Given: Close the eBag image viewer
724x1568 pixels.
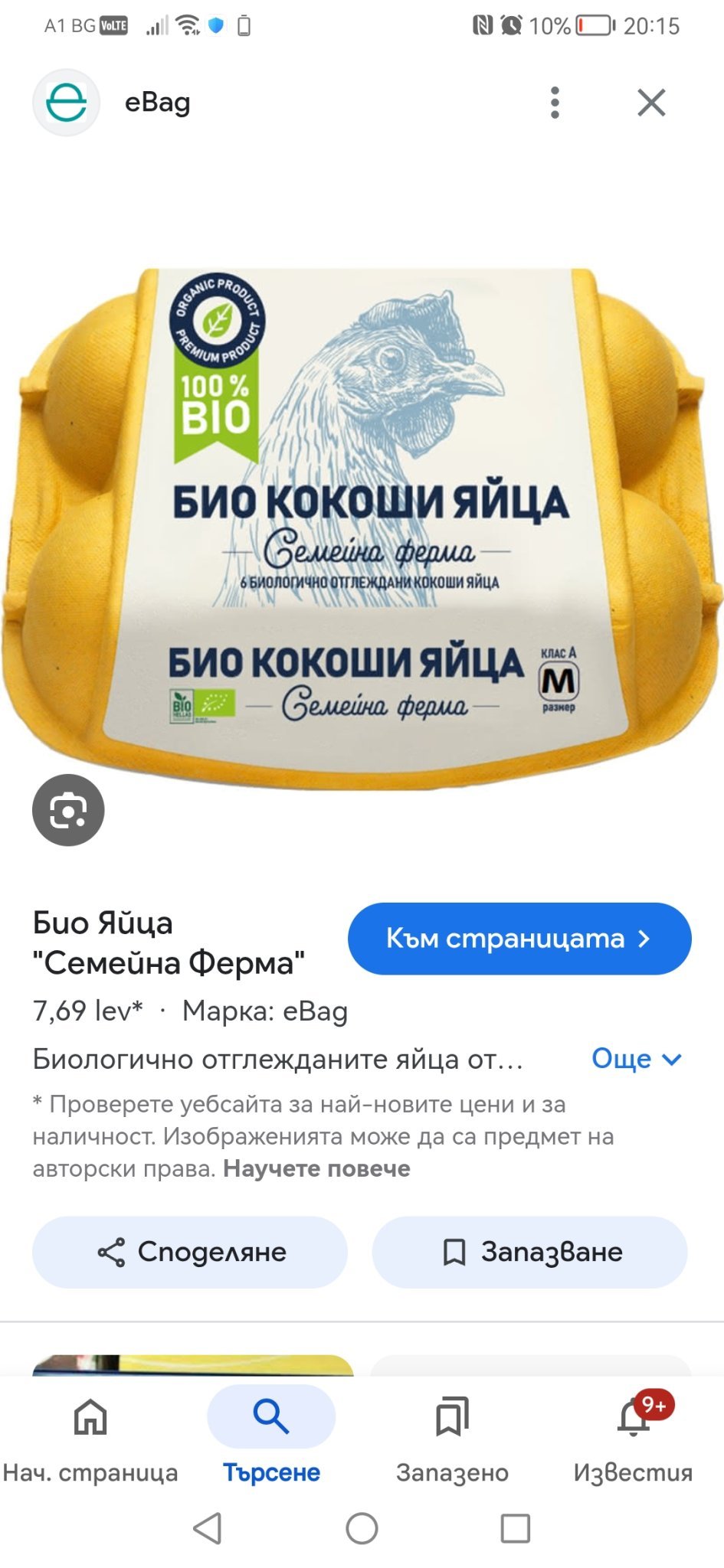Looking at the screenshot, I should (x=651, y=103).
